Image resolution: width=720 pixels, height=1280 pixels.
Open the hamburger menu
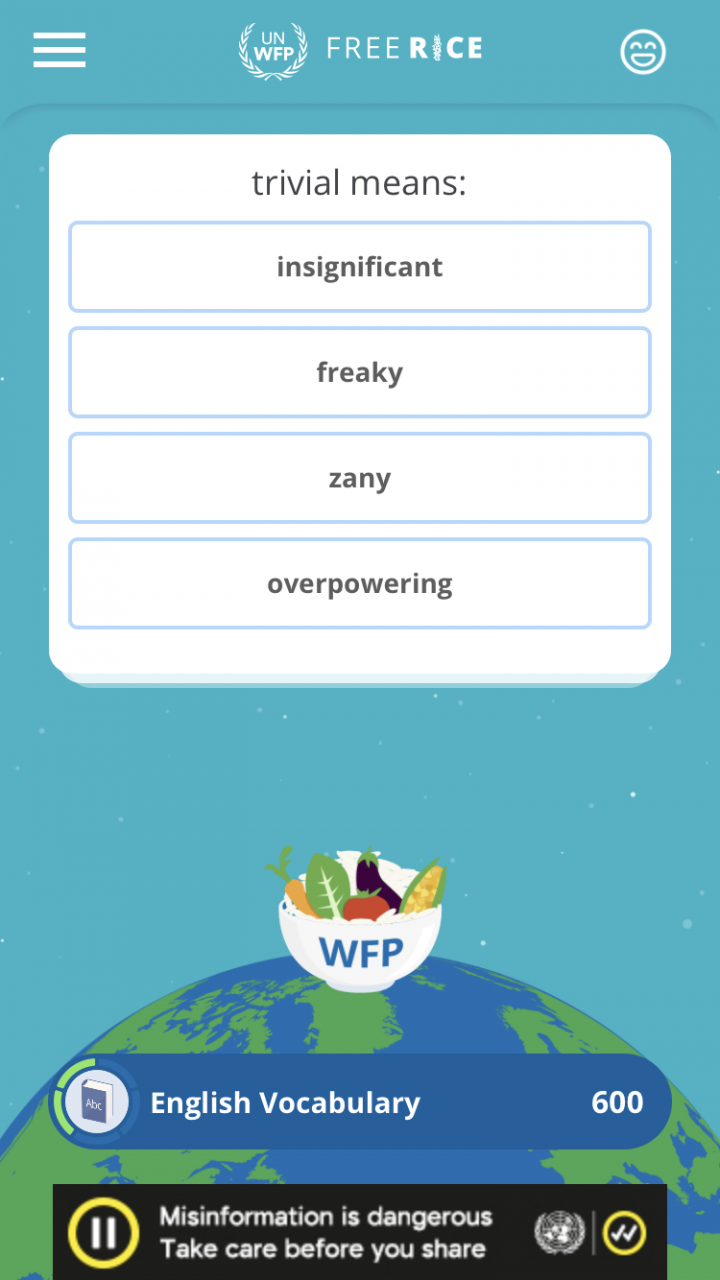59,50
